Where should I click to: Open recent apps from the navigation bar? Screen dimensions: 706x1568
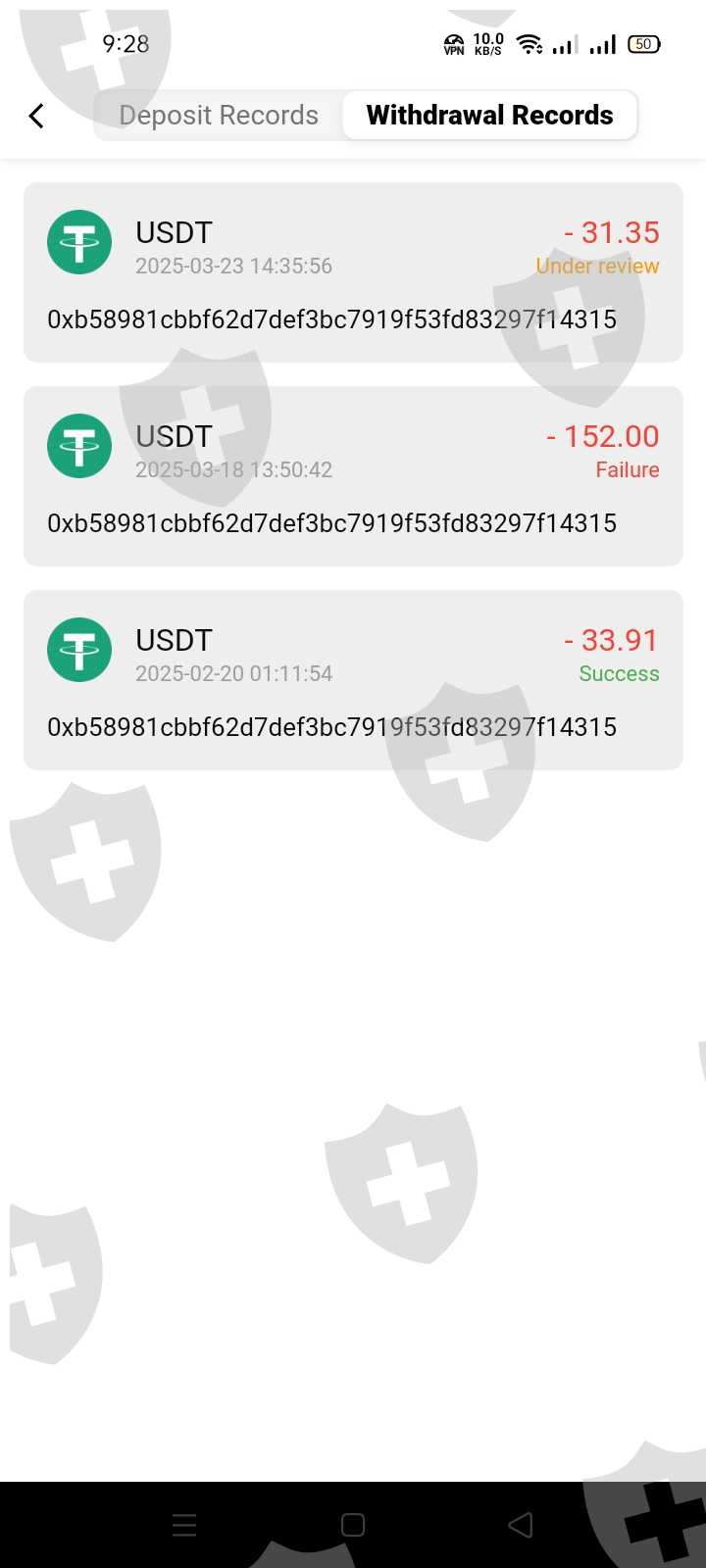[184, 1525]
